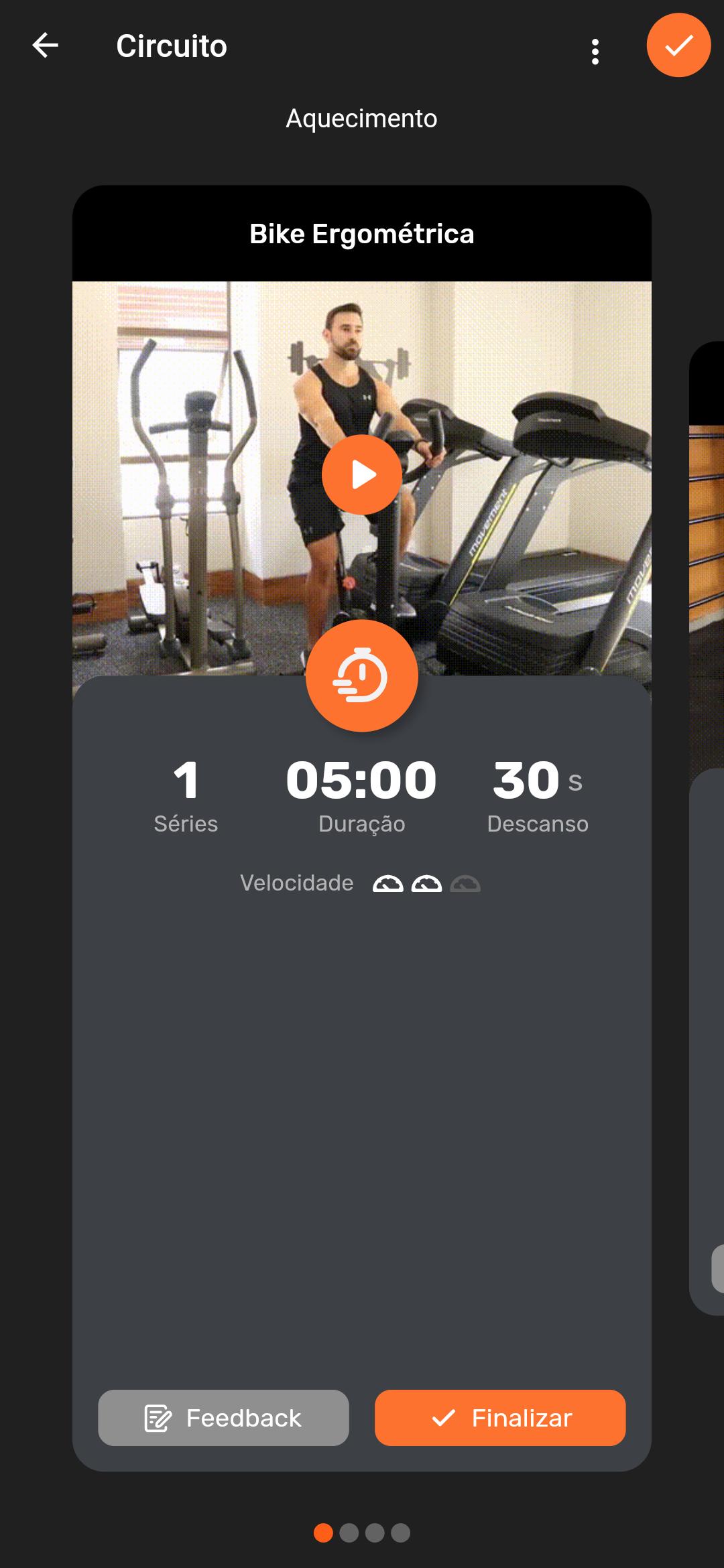Open the three-dot overflow menu
Screen dimensions: 724x1568
point(595,52)
